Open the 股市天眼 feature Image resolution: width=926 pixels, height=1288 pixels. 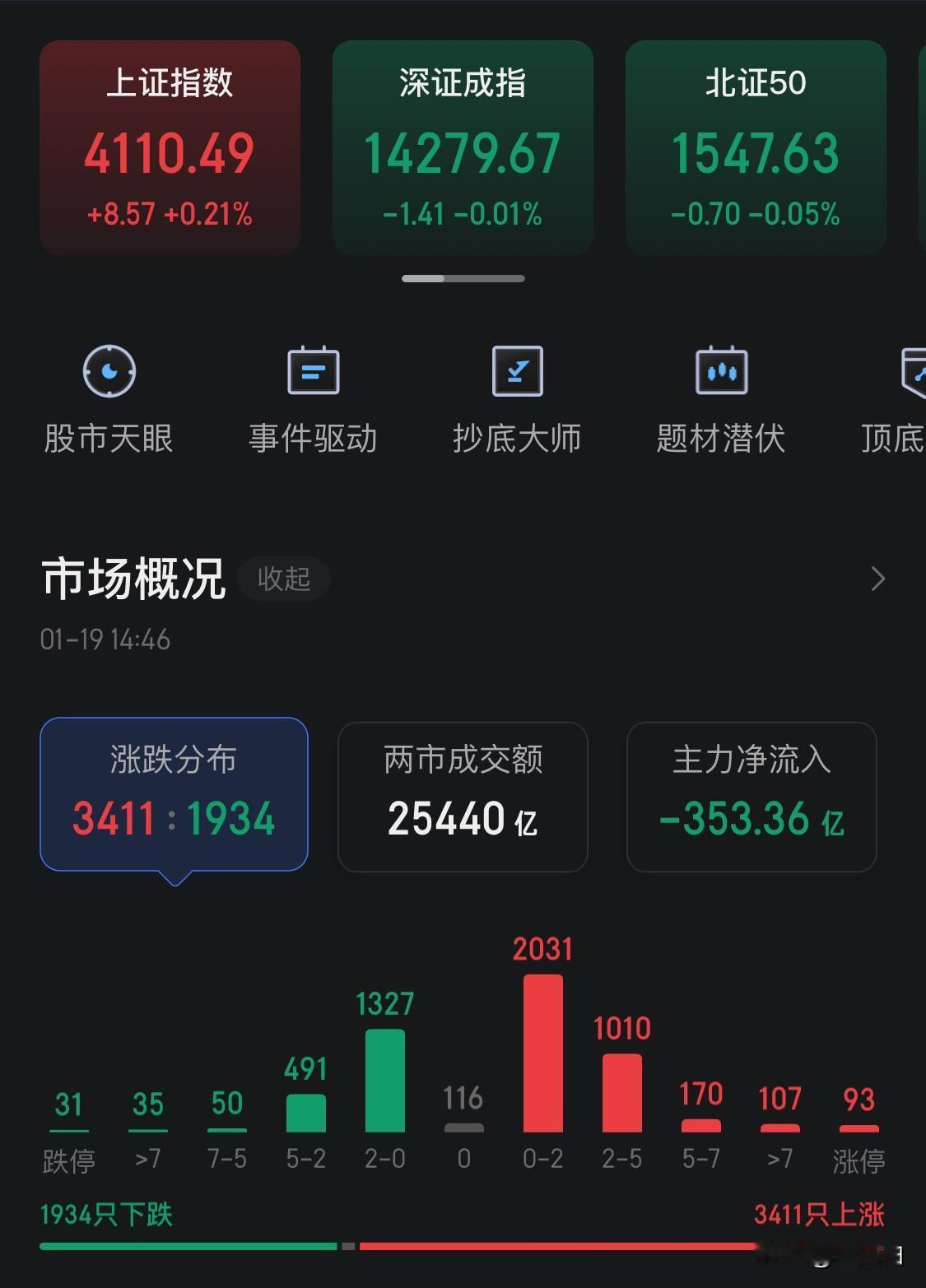tap(108, 399)
